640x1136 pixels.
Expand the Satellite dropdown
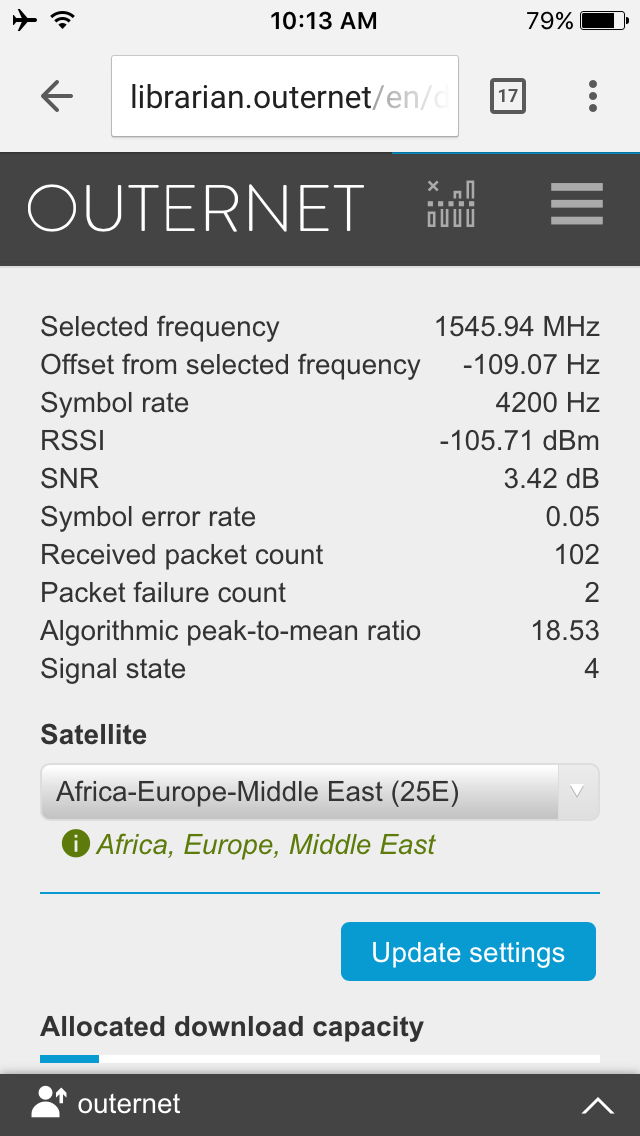(320, 792)
